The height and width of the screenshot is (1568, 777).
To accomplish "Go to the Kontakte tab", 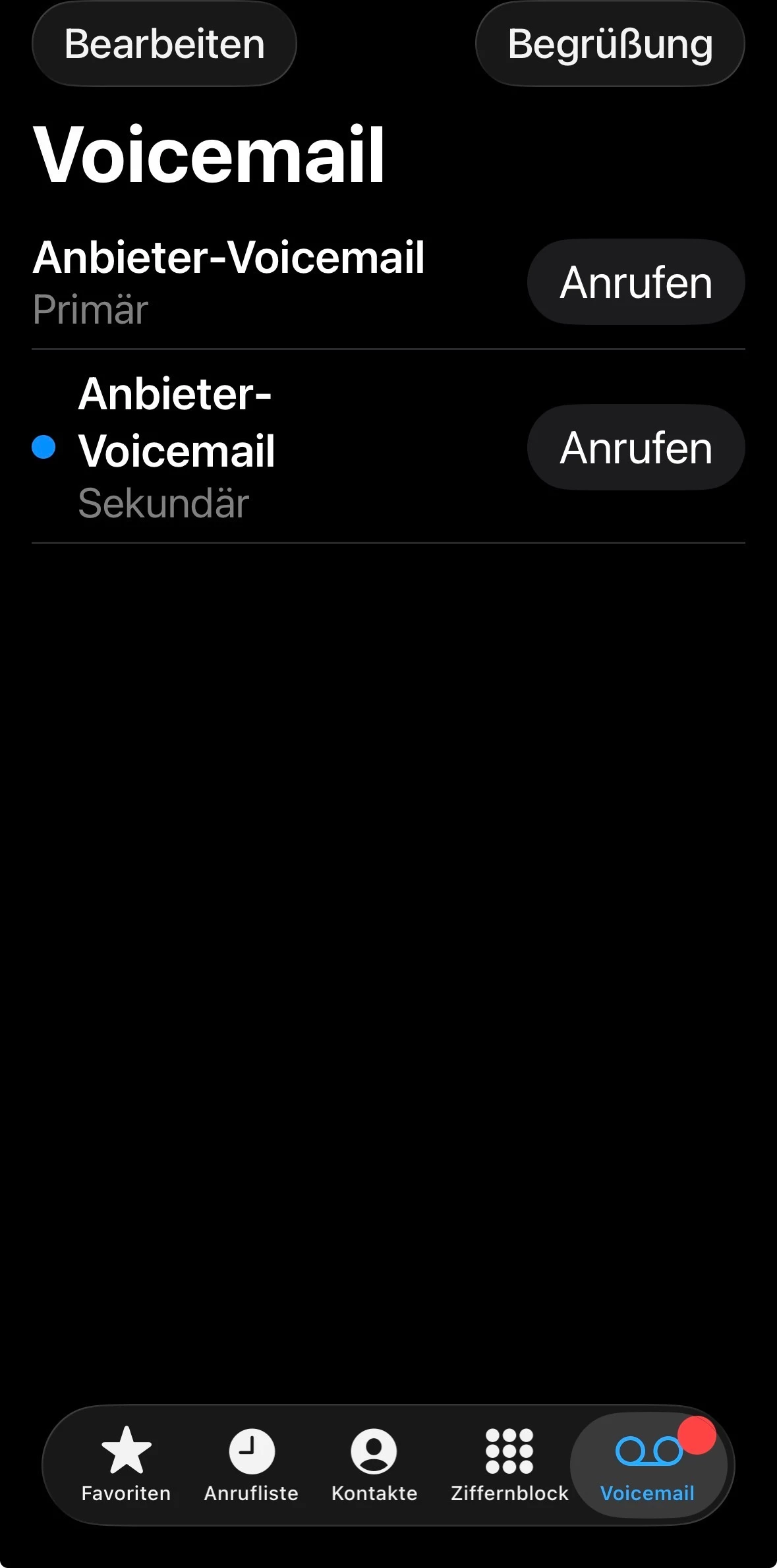I will pos(374,1464).
